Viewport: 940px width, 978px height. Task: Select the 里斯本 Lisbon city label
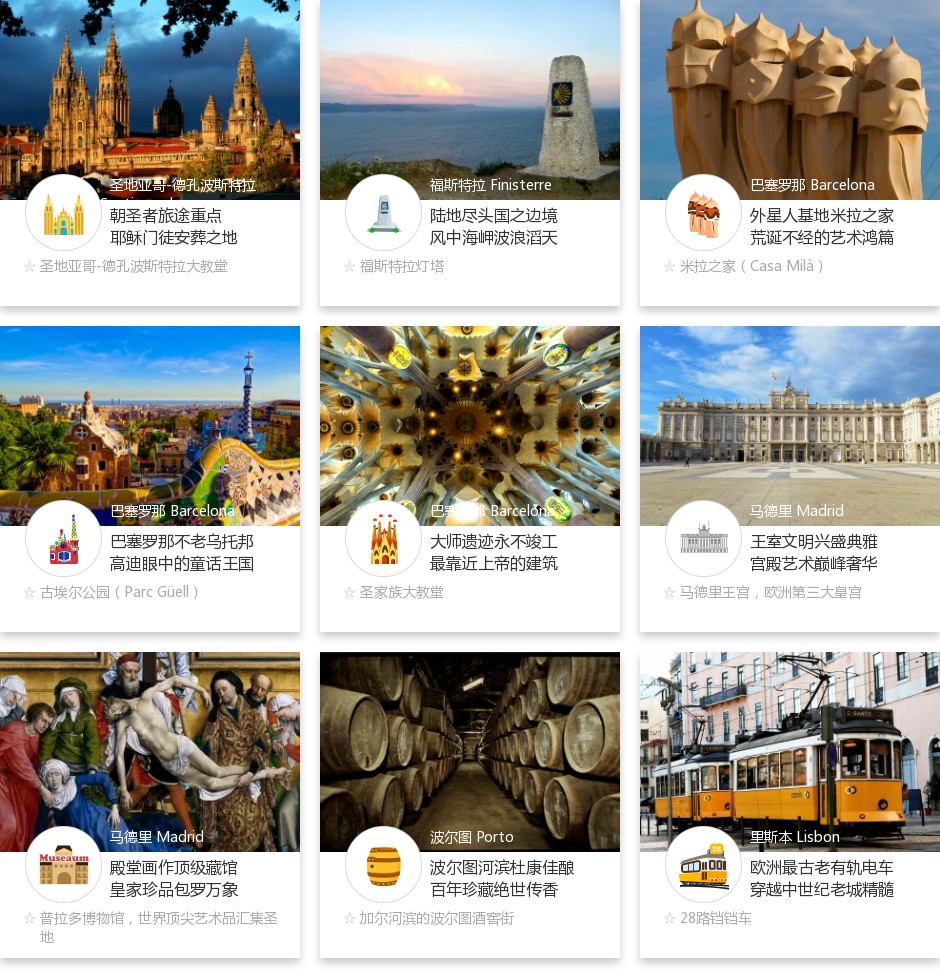796,837
